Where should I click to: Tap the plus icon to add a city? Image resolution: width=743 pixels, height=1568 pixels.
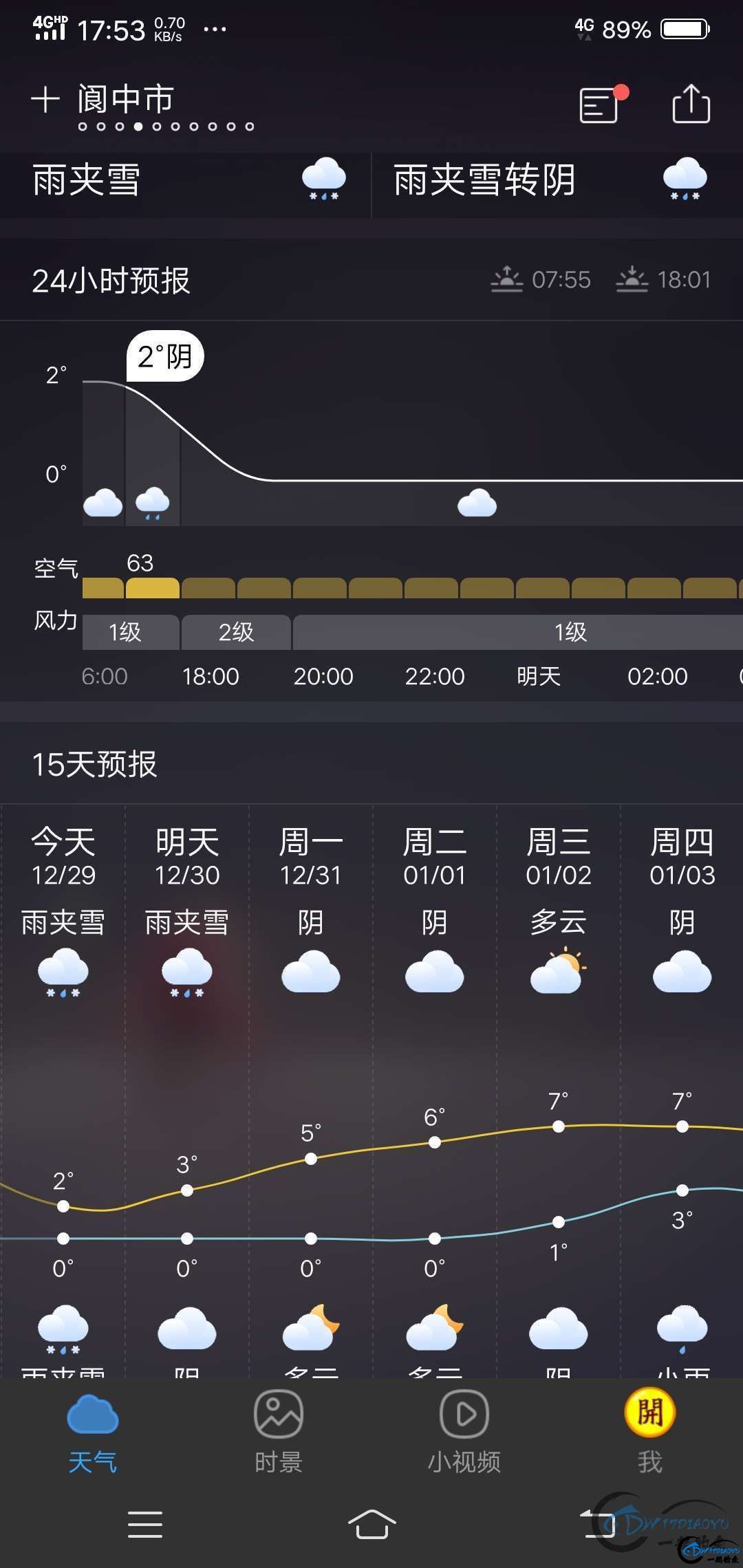45,100
